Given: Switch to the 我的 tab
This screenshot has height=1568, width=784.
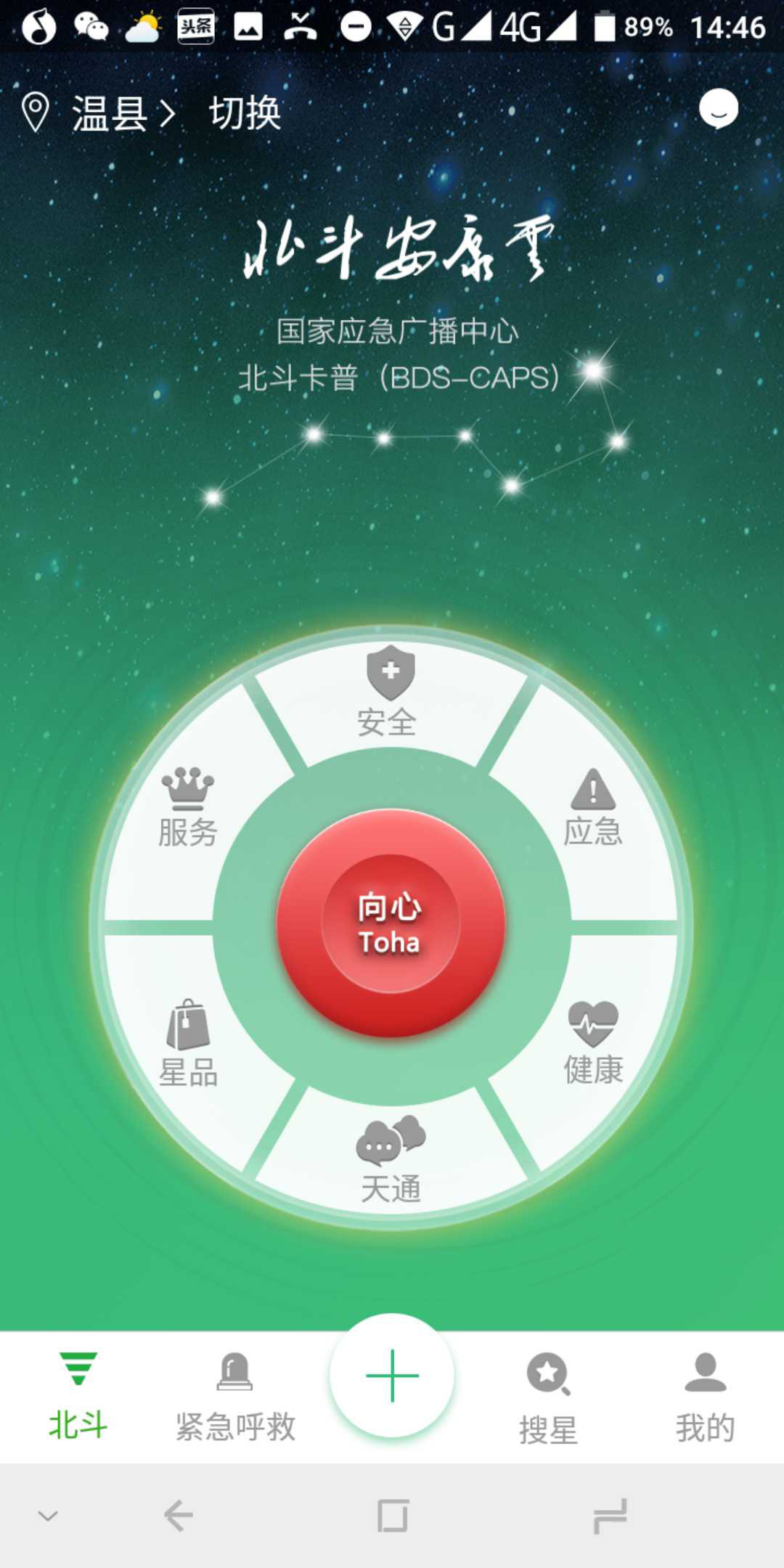Looking at the screenshot, I should coord(705,1396).
